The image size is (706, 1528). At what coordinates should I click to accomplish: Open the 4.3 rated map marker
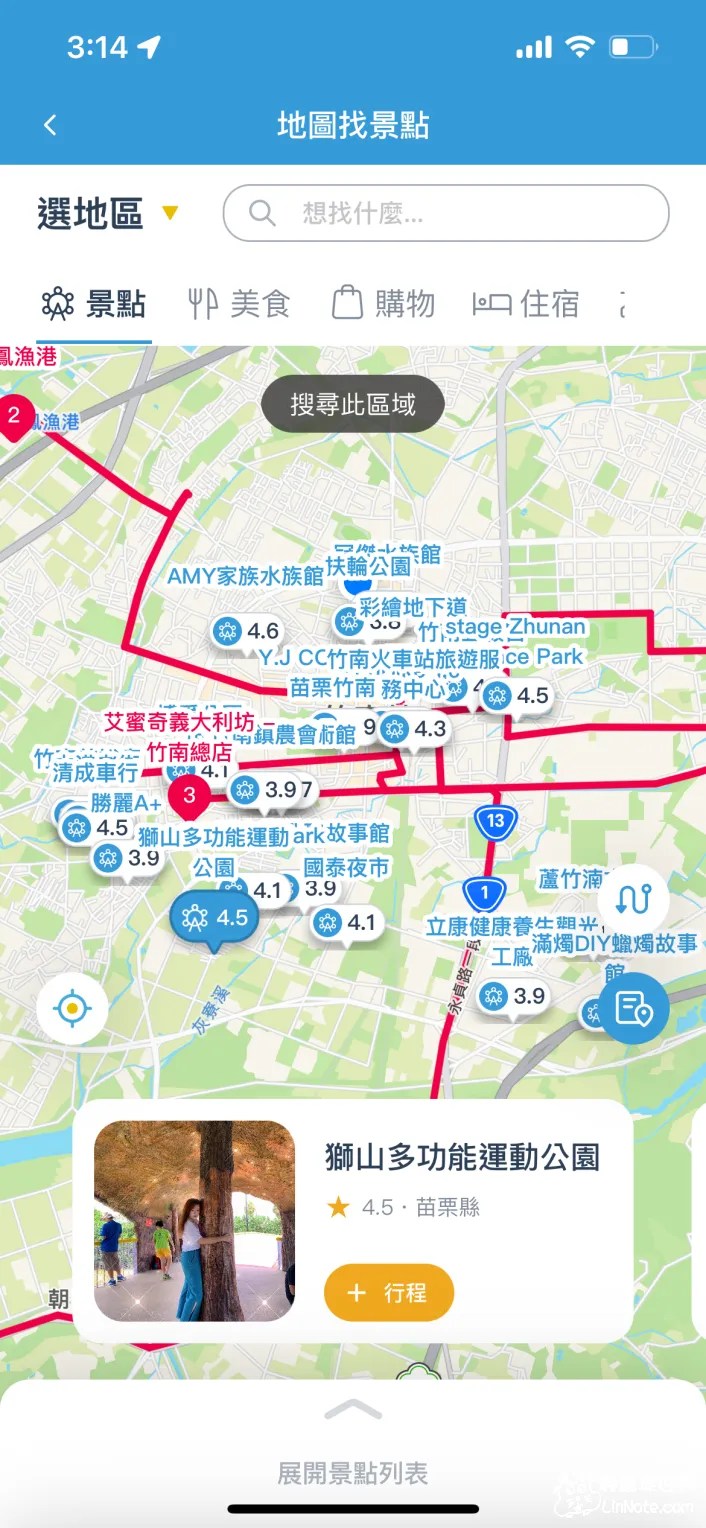[413, 729]
